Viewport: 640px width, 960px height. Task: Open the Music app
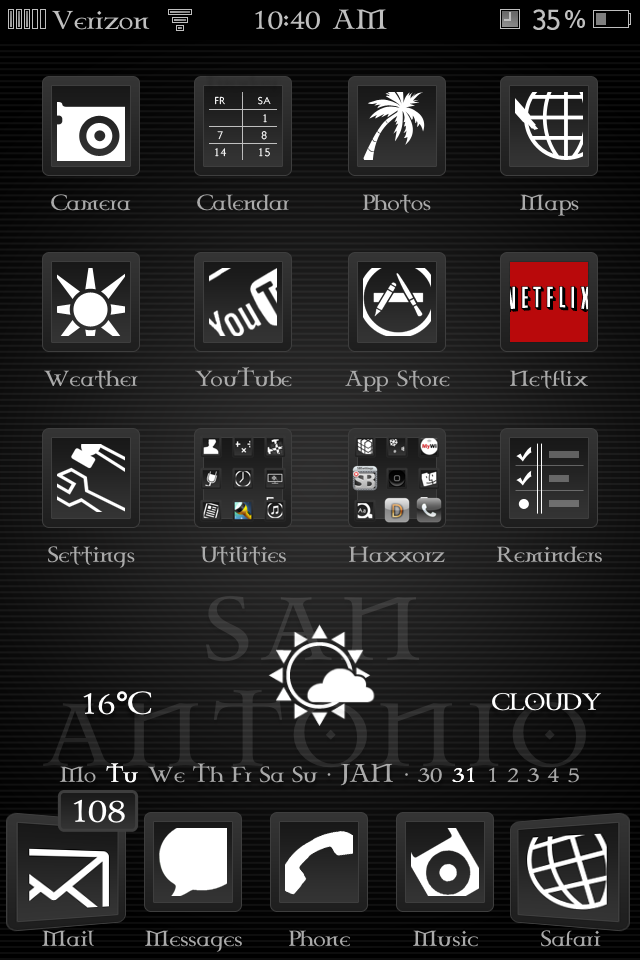(x=445, y=862)
